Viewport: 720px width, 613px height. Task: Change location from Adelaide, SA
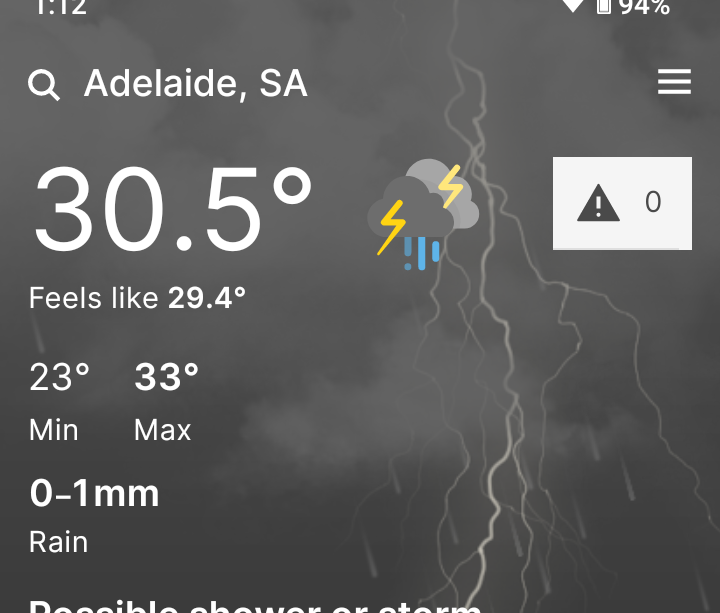[x=195, y=84]
